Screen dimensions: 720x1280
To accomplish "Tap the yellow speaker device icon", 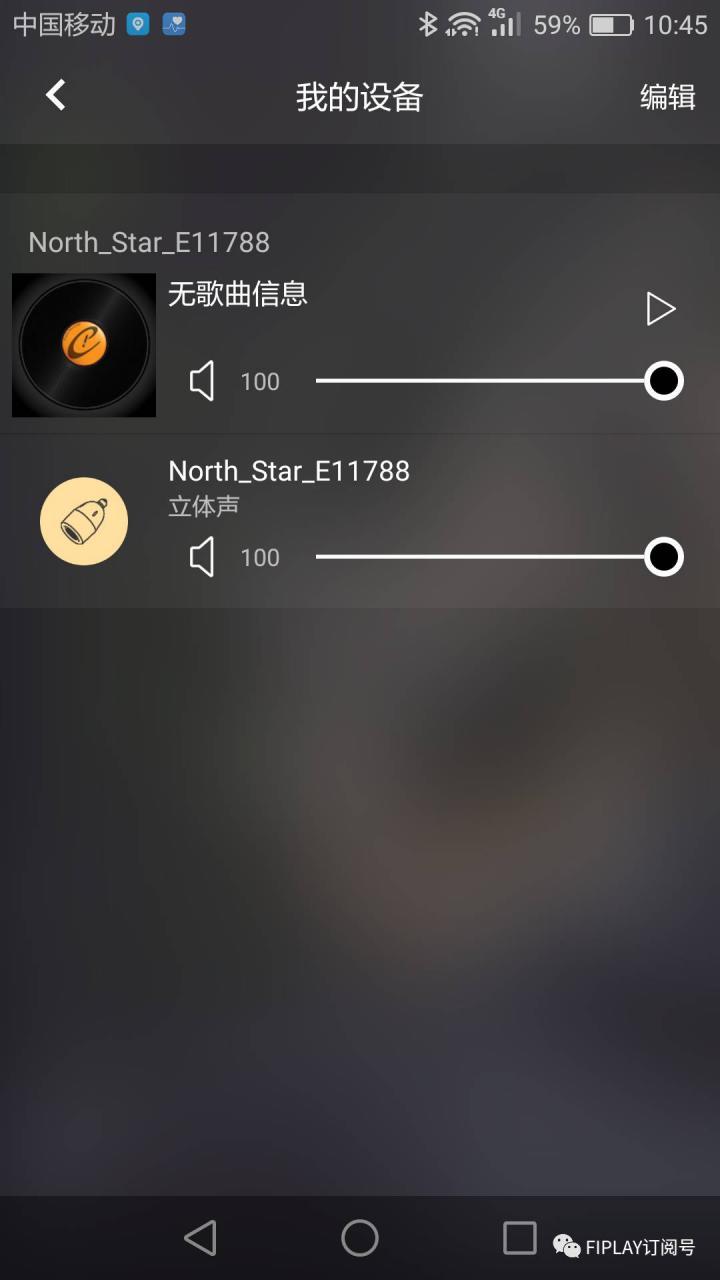I will (x=84, y=521).
